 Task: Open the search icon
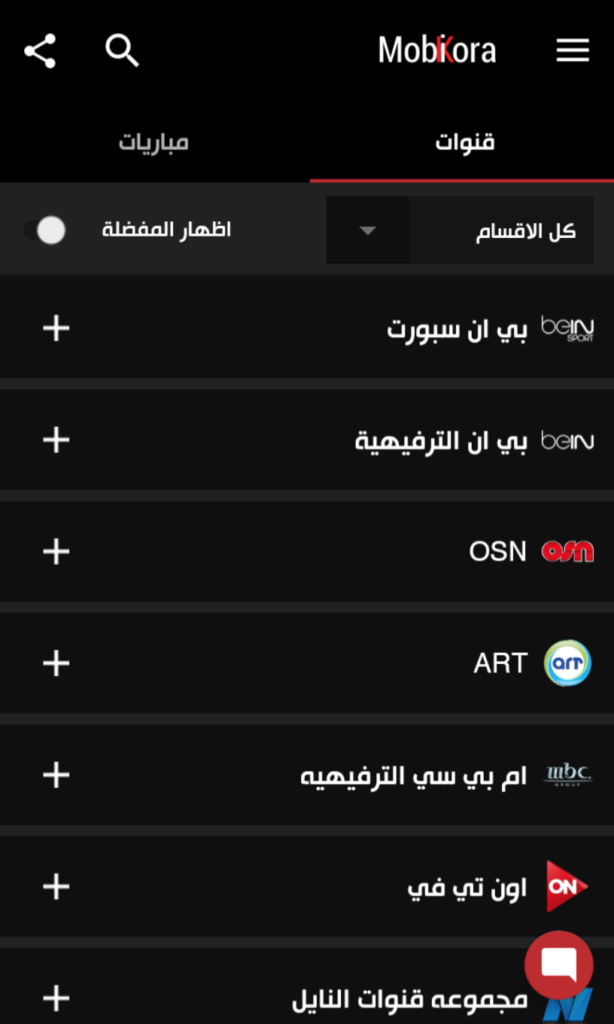(x=122, y=51)
